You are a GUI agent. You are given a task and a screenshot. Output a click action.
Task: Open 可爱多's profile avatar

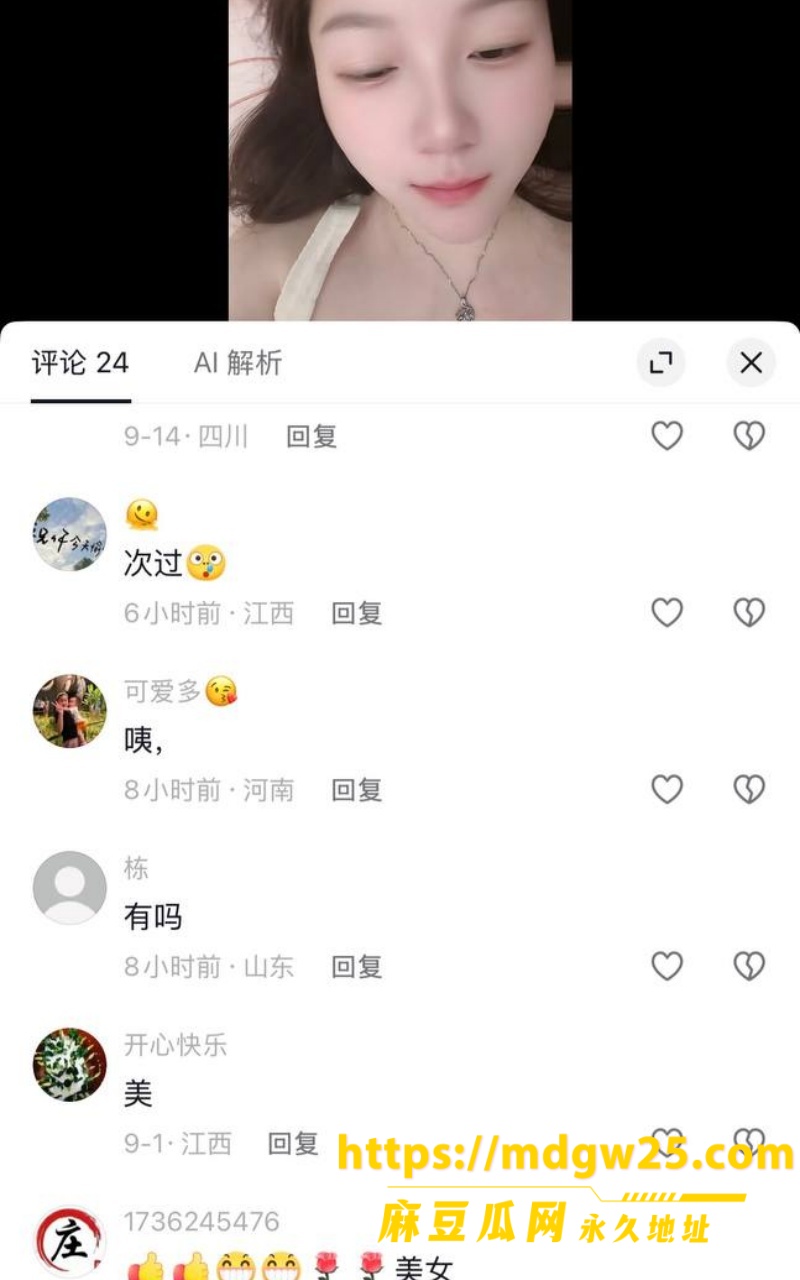pos(70,711)
